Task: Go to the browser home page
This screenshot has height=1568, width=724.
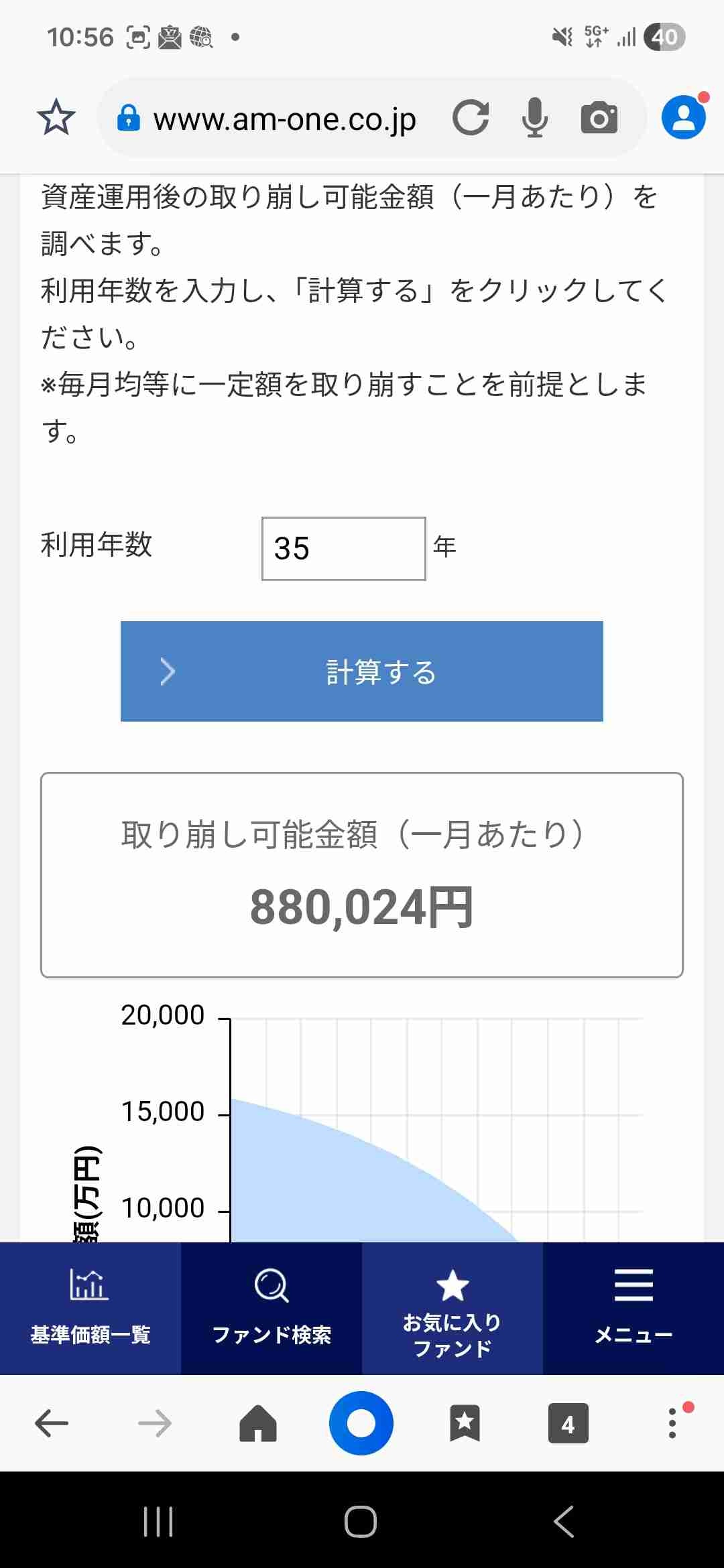Action: (x=258, y=1423)
